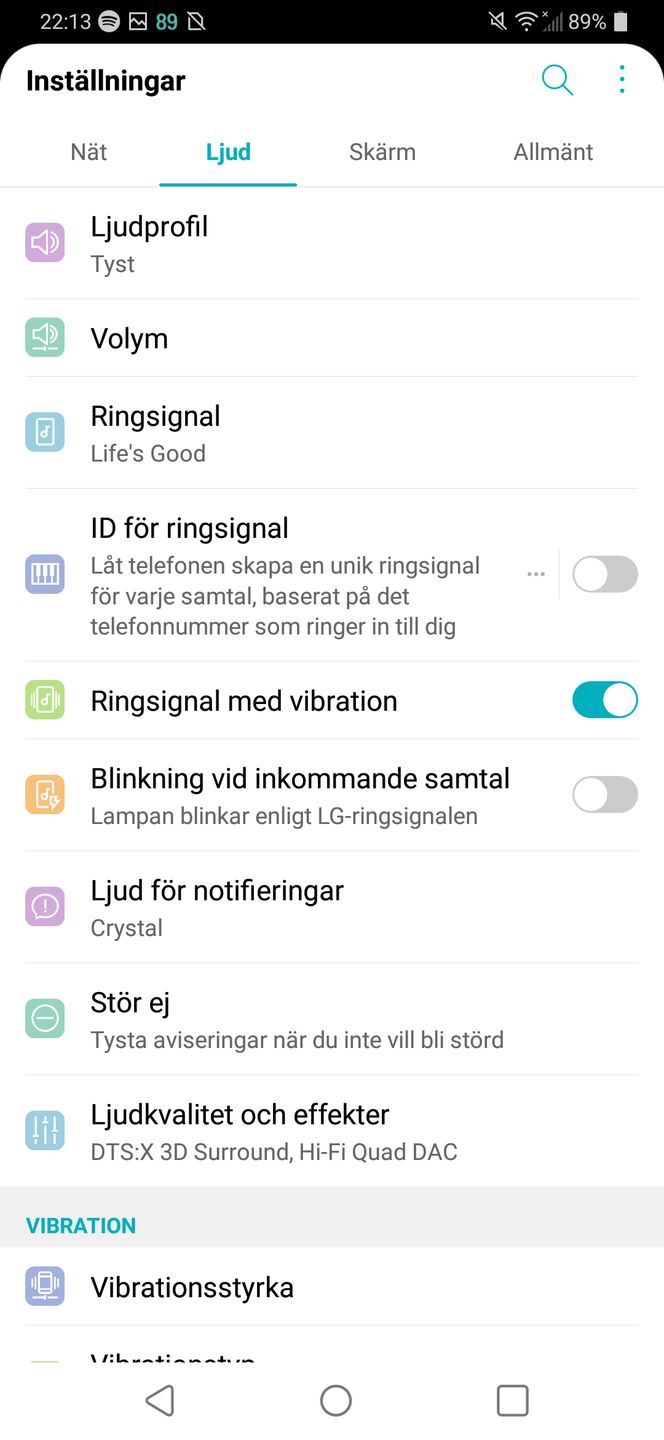Switch to the Nät tab
The image size is (664, 1440).
coord(89,152)
